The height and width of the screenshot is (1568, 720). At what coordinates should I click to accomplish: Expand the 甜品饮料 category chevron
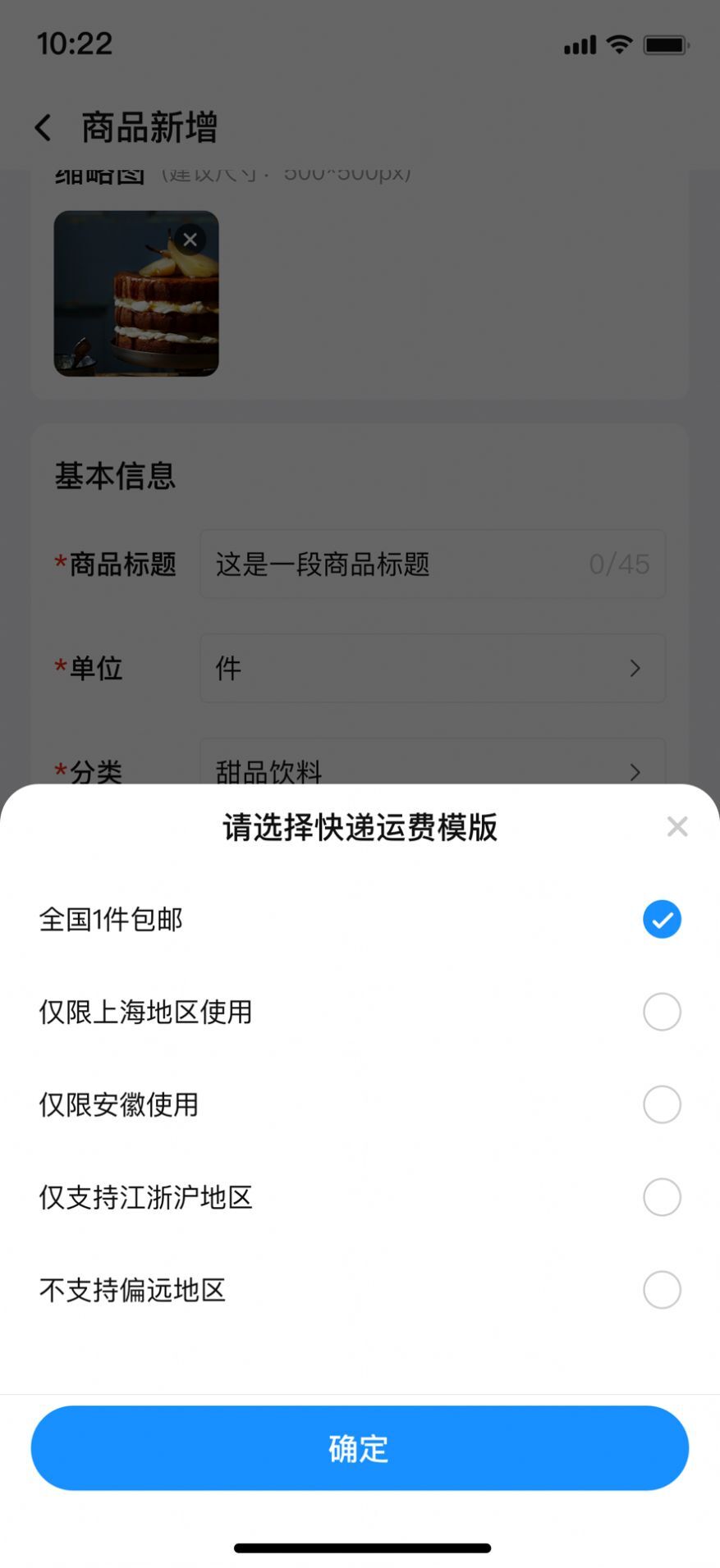(x=634, y=772)
